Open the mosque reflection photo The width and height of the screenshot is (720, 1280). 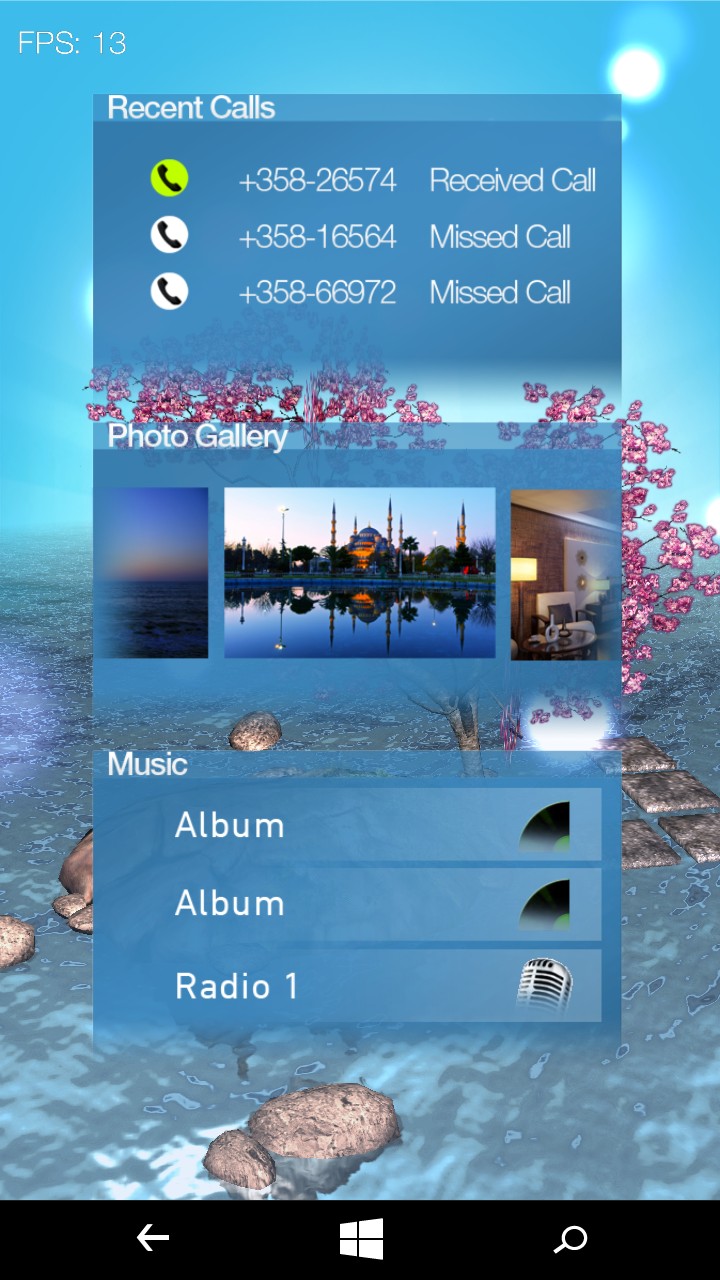click(x=359, y=573)
